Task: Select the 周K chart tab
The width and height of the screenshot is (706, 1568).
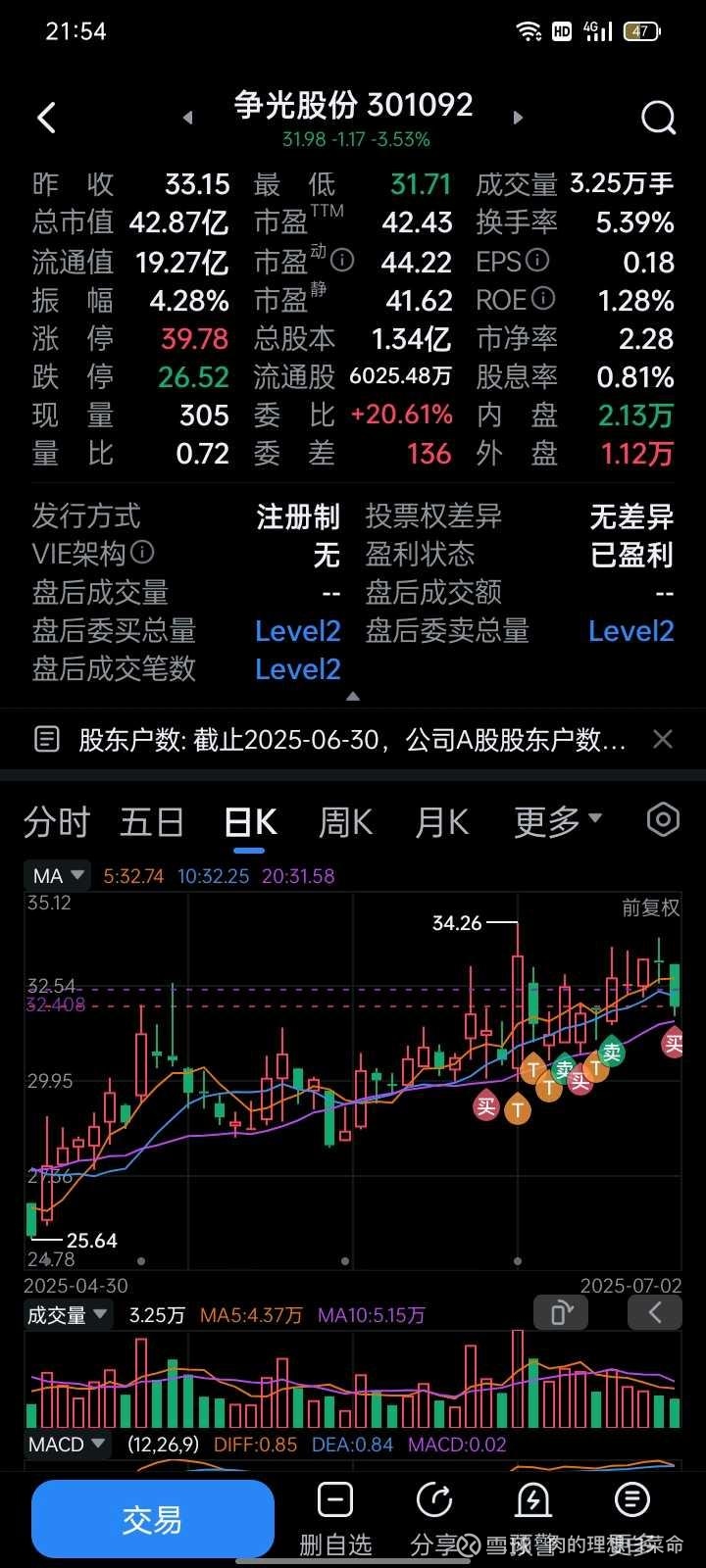Action: click(x=345, y=821)
